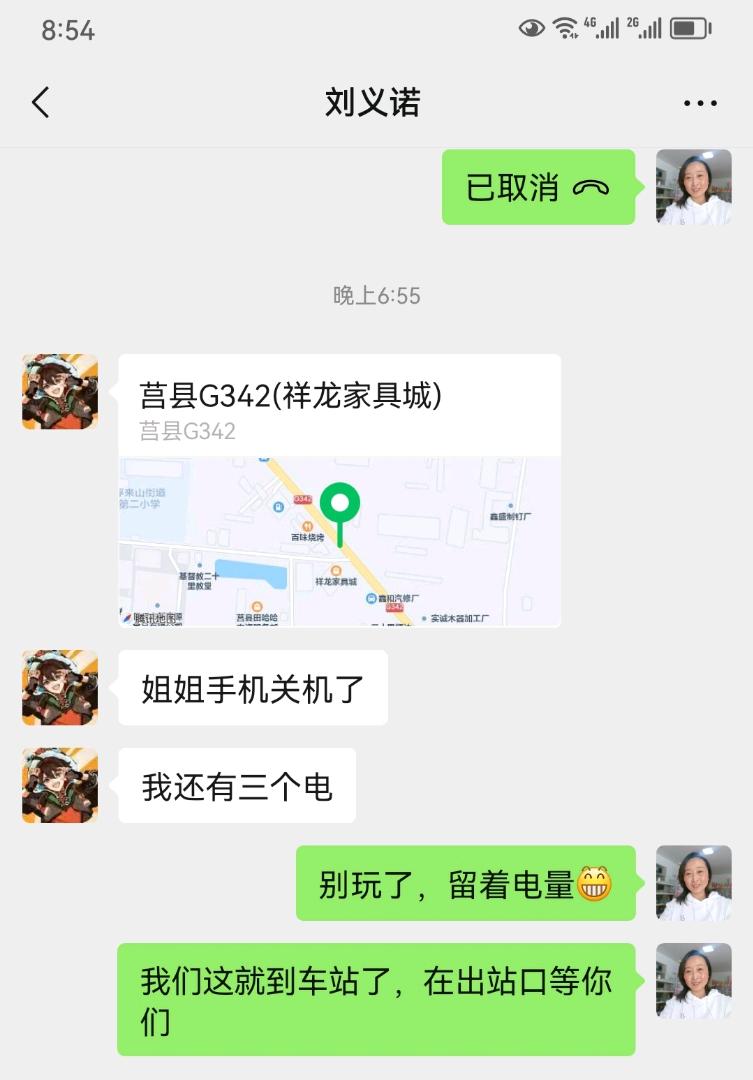This screenshot has height=1080, width=753.
Task: Tap the back arrow to exit the chat
Action: (40, 102)
